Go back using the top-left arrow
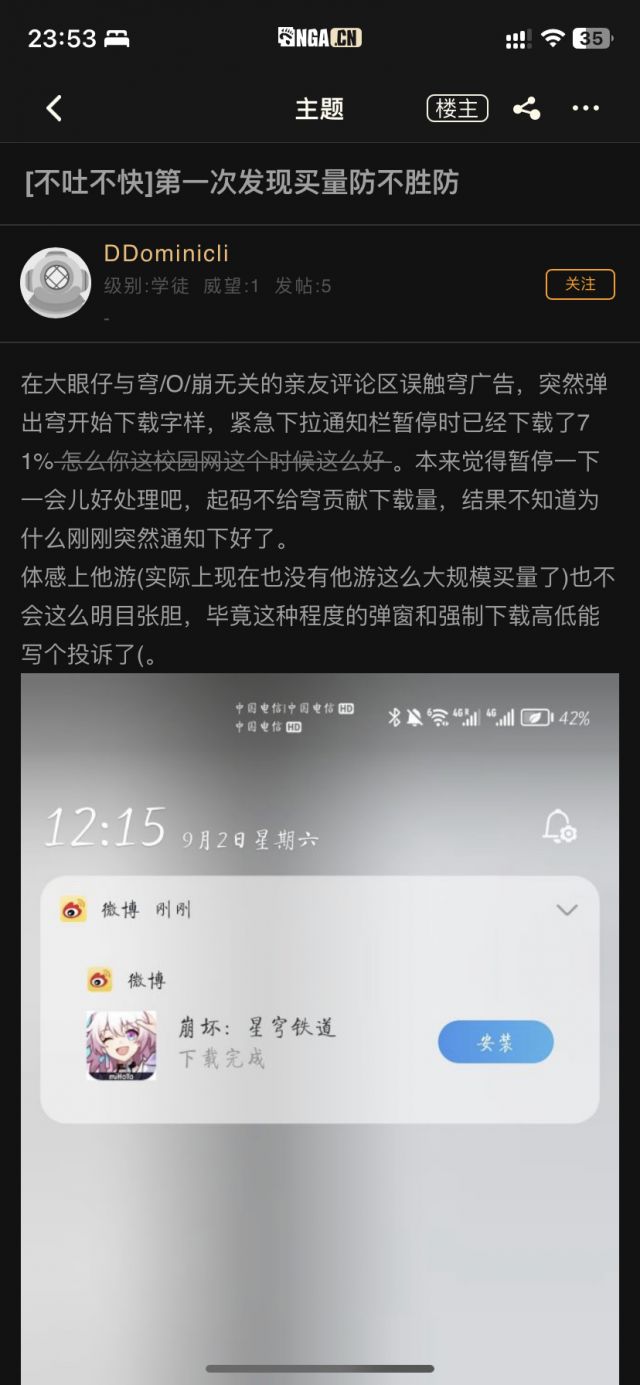This screenshot has width=640, height=1385. [54, 109]
